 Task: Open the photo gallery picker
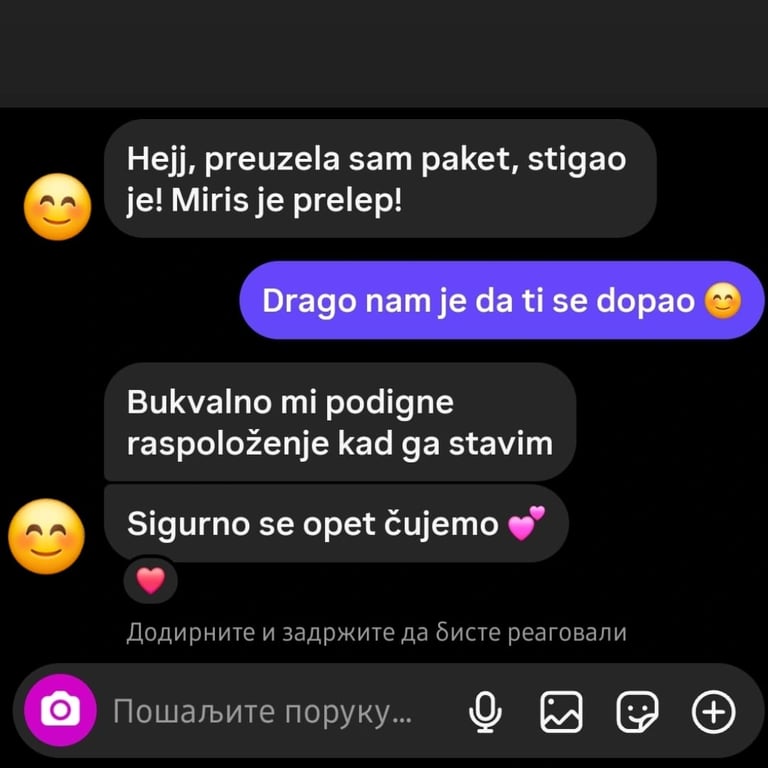click(x=561, y=712)
